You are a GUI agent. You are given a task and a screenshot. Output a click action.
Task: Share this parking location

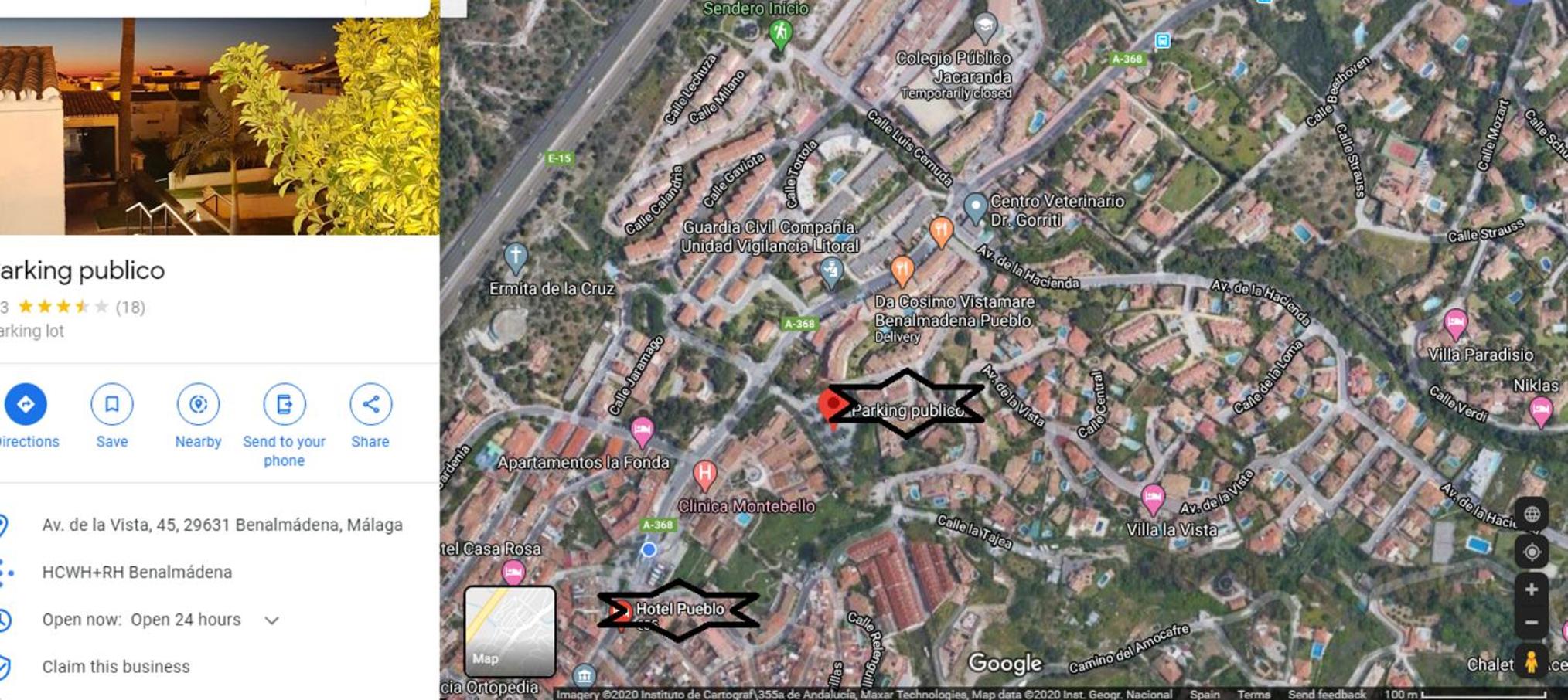[x=370, y=404]
